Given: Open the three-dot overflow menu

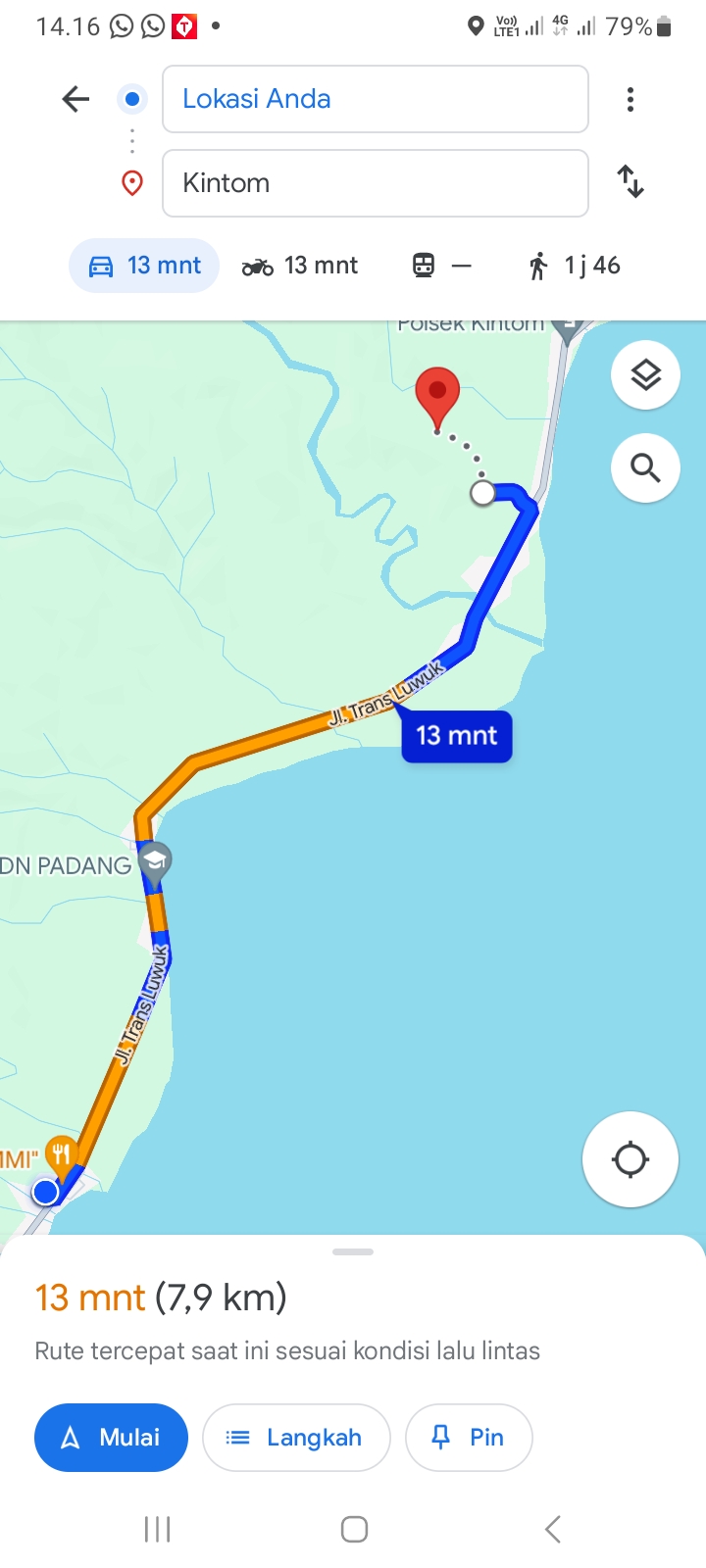Looking at the screenshot, I should click(x=630, y=99).
